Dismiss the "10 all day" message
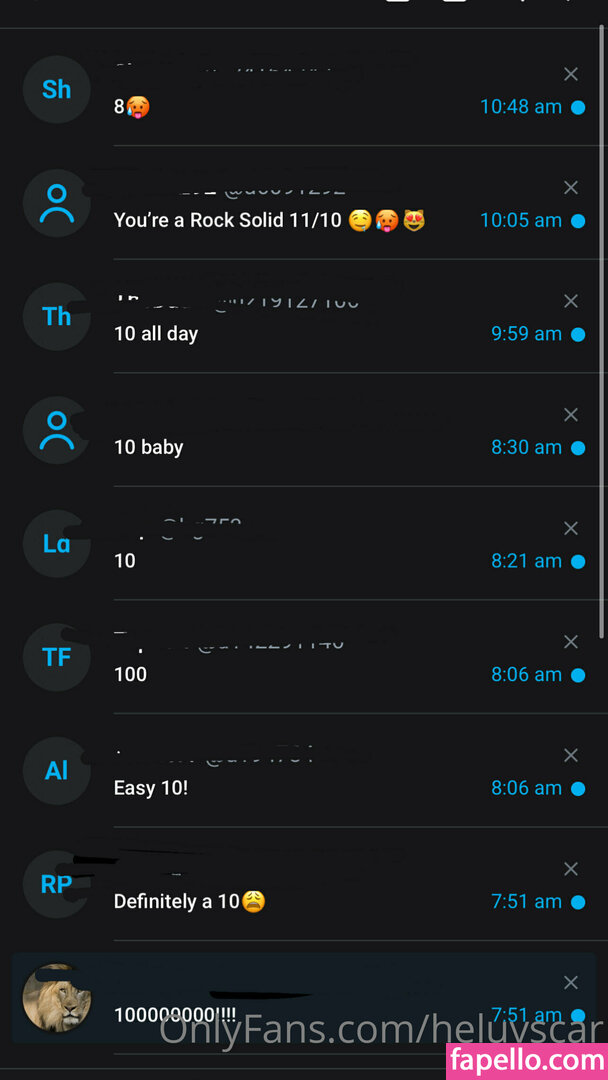 click(571, 301)
